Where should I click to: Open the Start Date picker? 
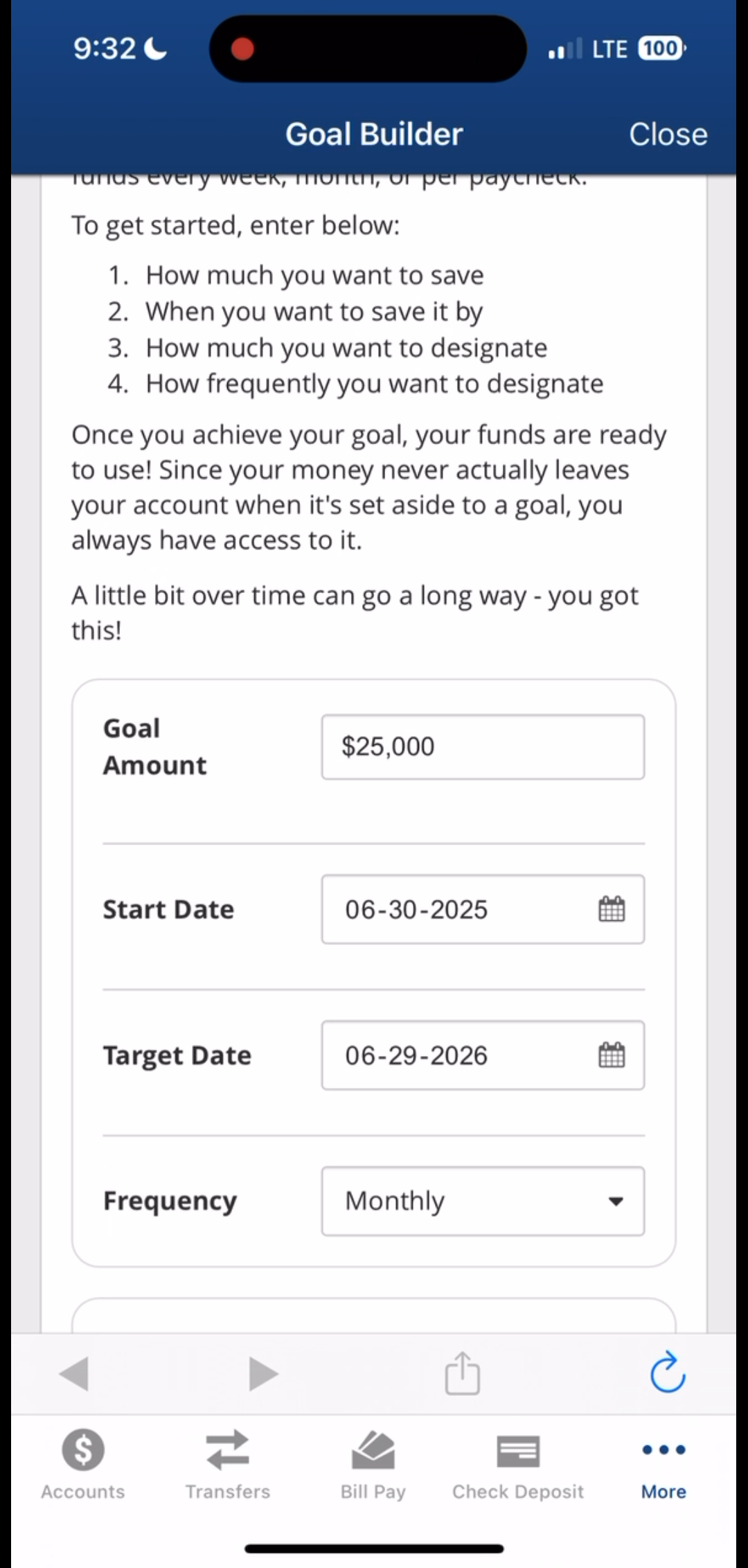pos(611,909)
